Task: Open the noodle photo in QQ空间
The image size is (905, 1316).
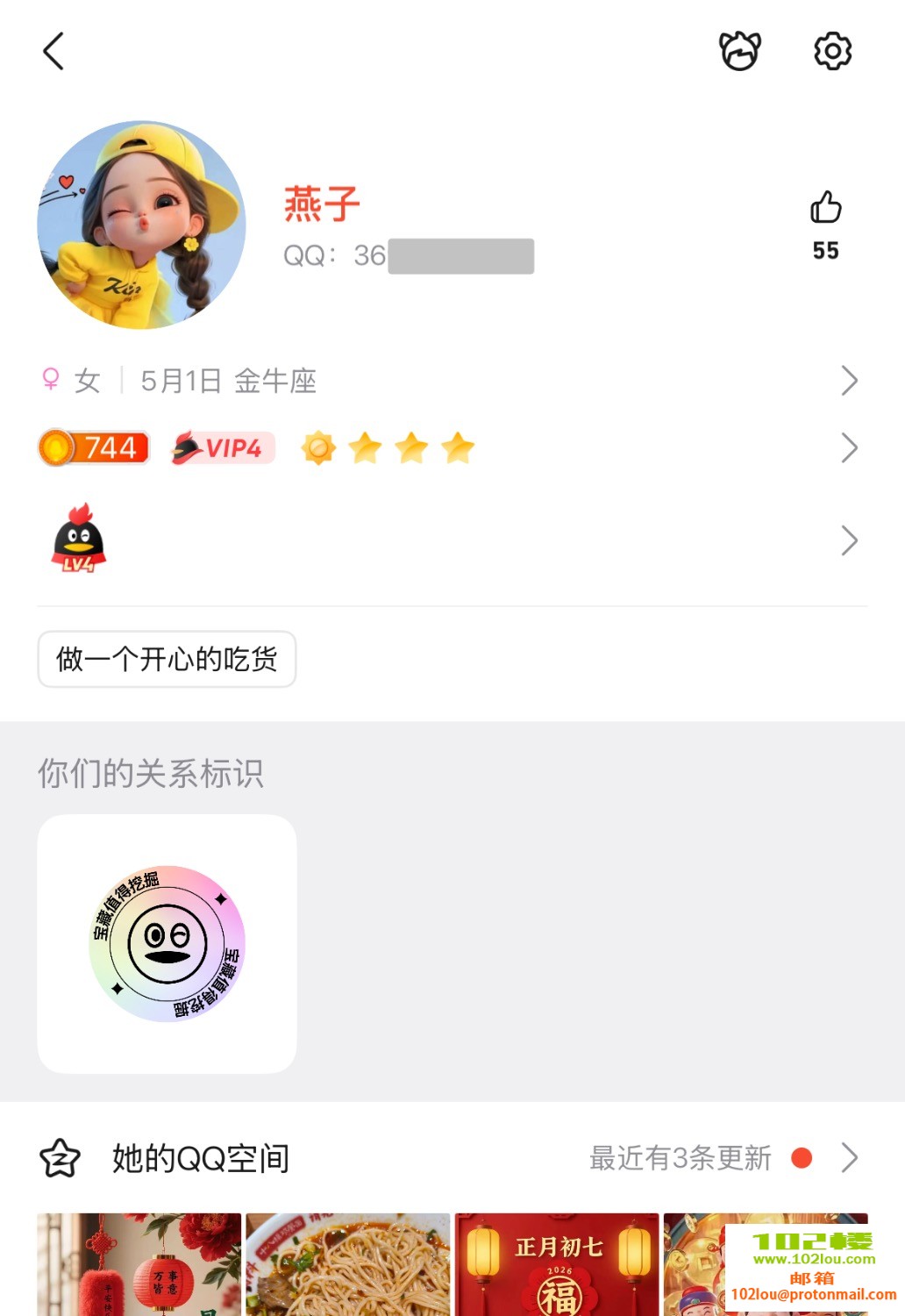Action: tap(347, 1263)
